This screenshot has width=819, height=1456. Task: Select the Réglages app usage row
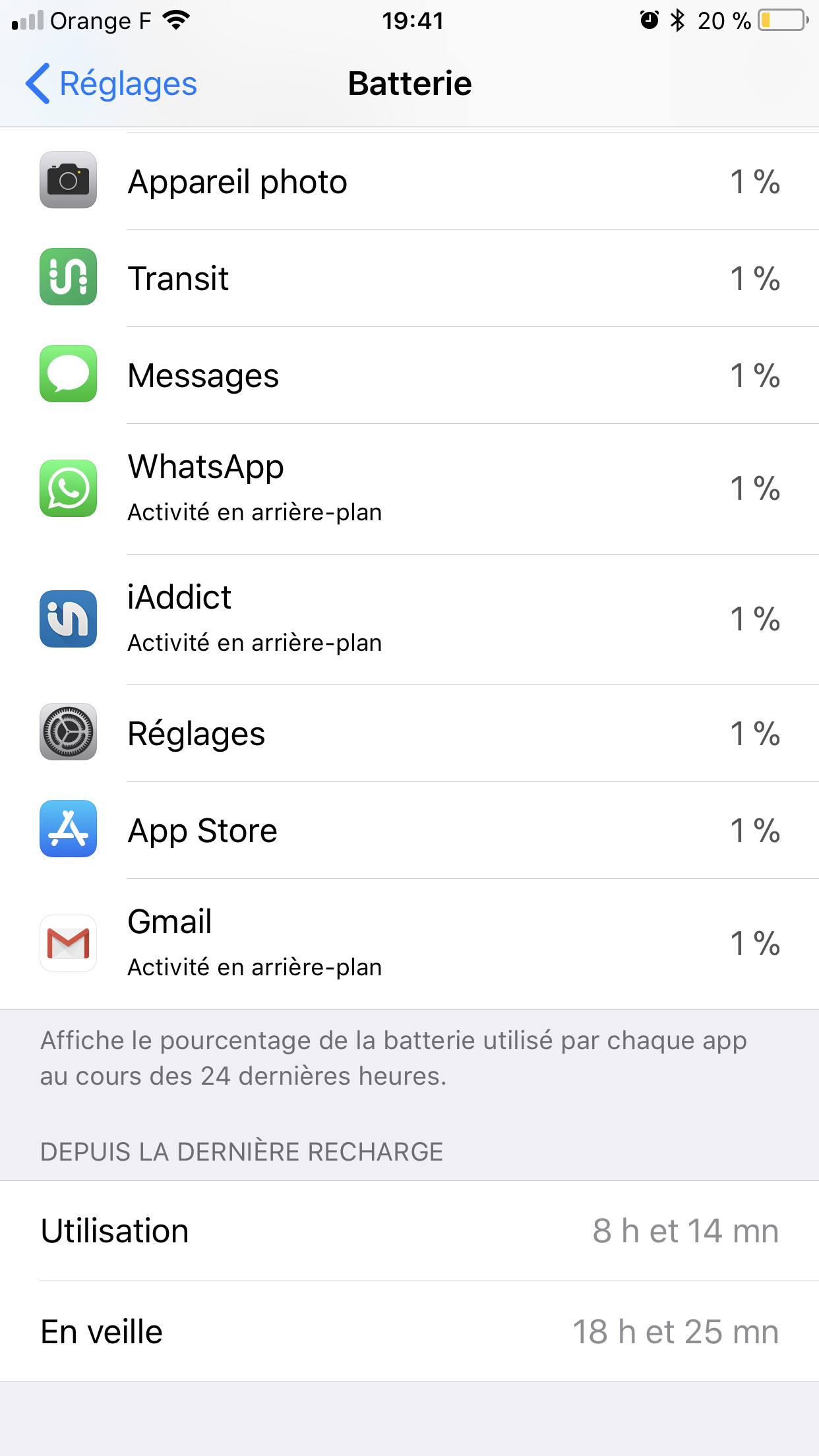(409, 733)
